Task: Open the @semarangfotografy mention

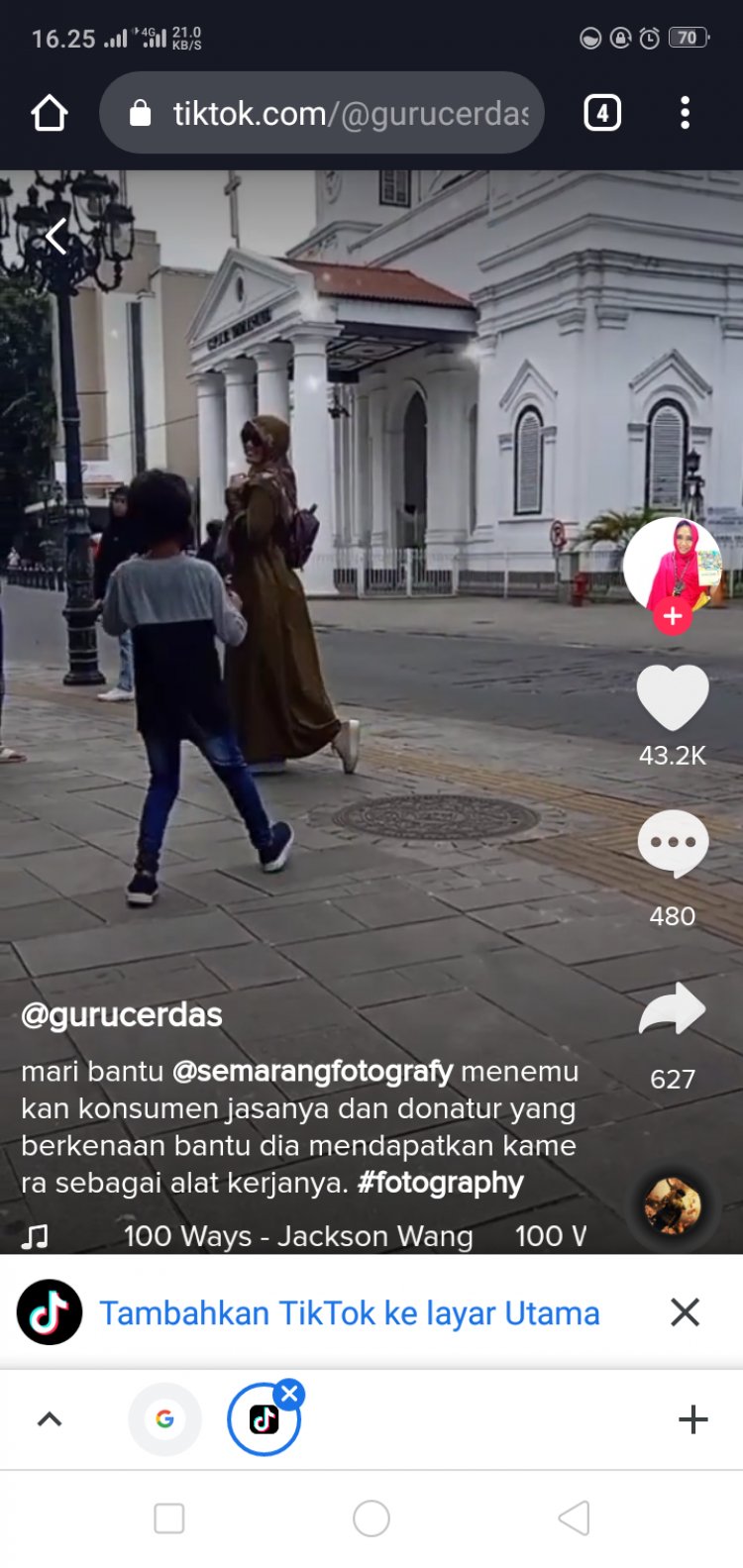Action: [x=312, y=1072]
